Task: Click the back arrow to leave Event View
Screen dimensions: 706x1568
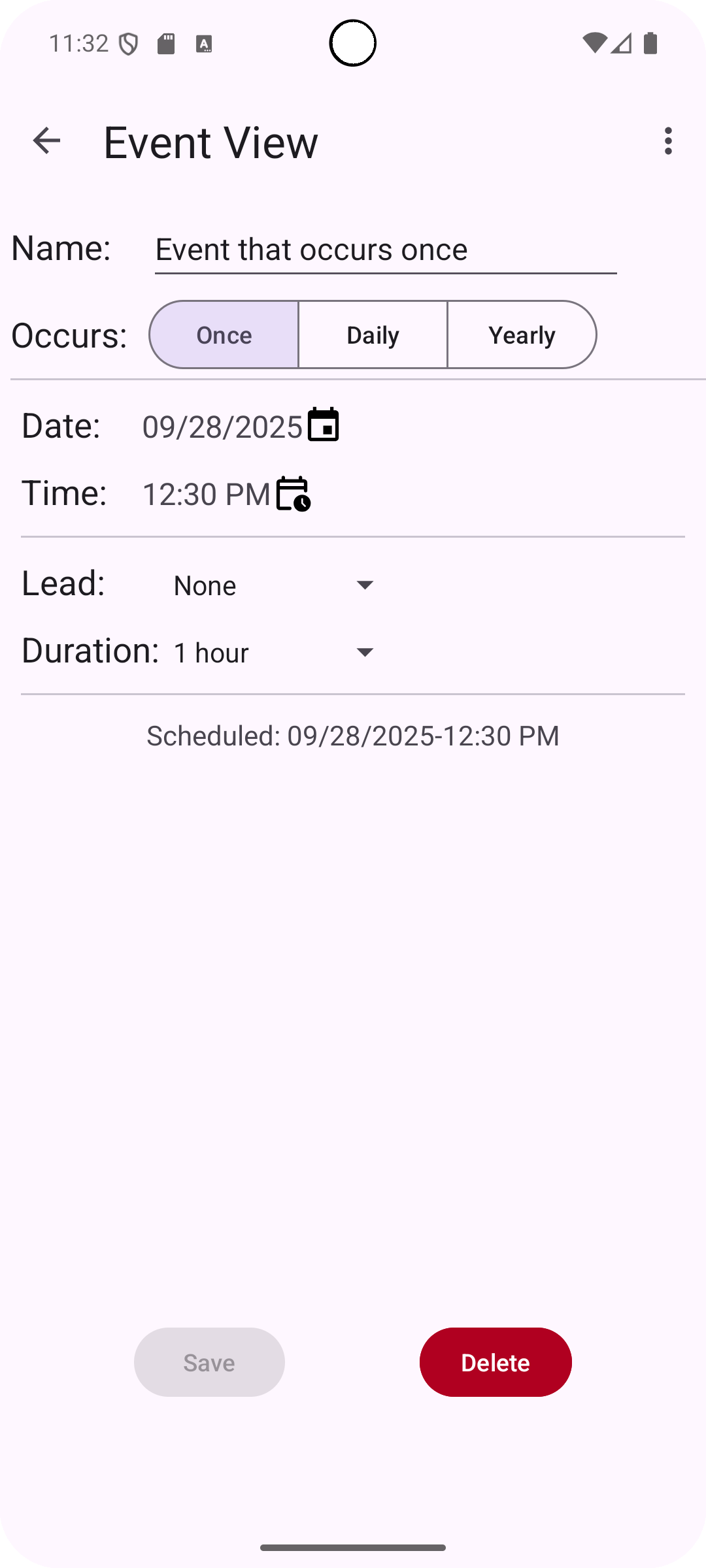Action: [47, 141]
